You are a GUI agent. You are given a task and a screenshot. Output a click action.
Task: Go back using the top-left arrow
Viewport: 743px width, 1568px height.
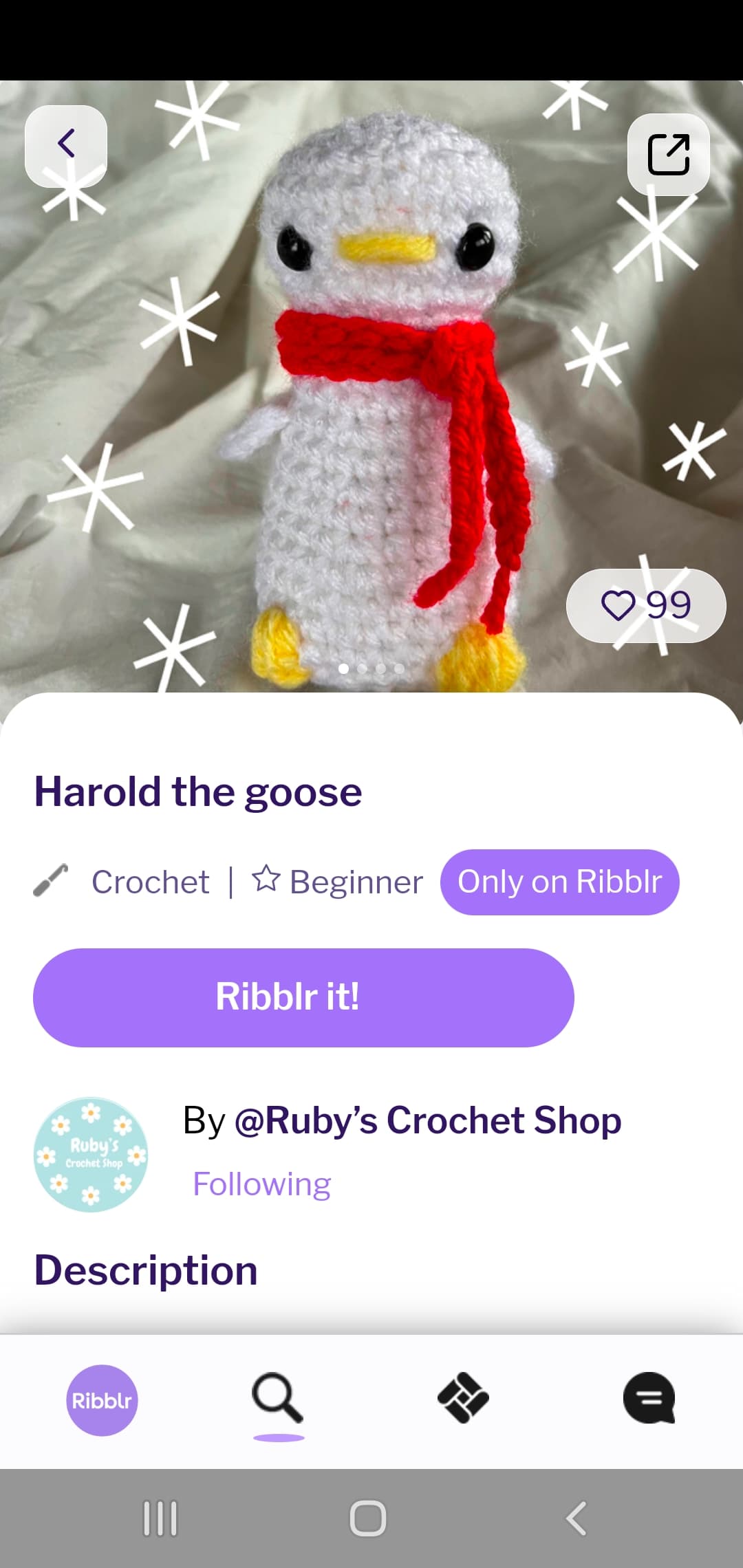[x=66, y=145]
